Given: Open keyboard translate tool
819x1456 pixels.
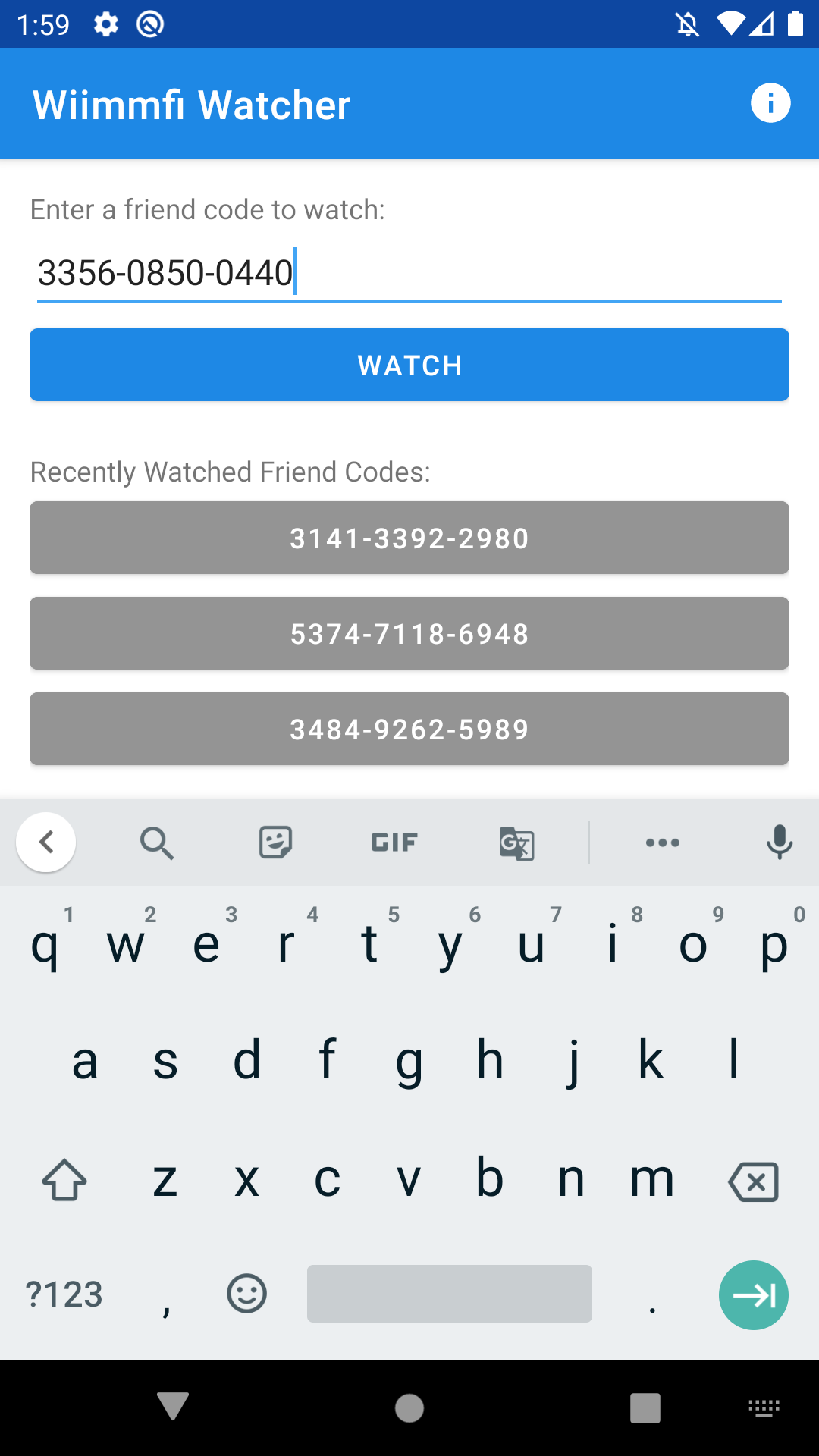Looking at the screenshot, I should [x=516, y=843].
